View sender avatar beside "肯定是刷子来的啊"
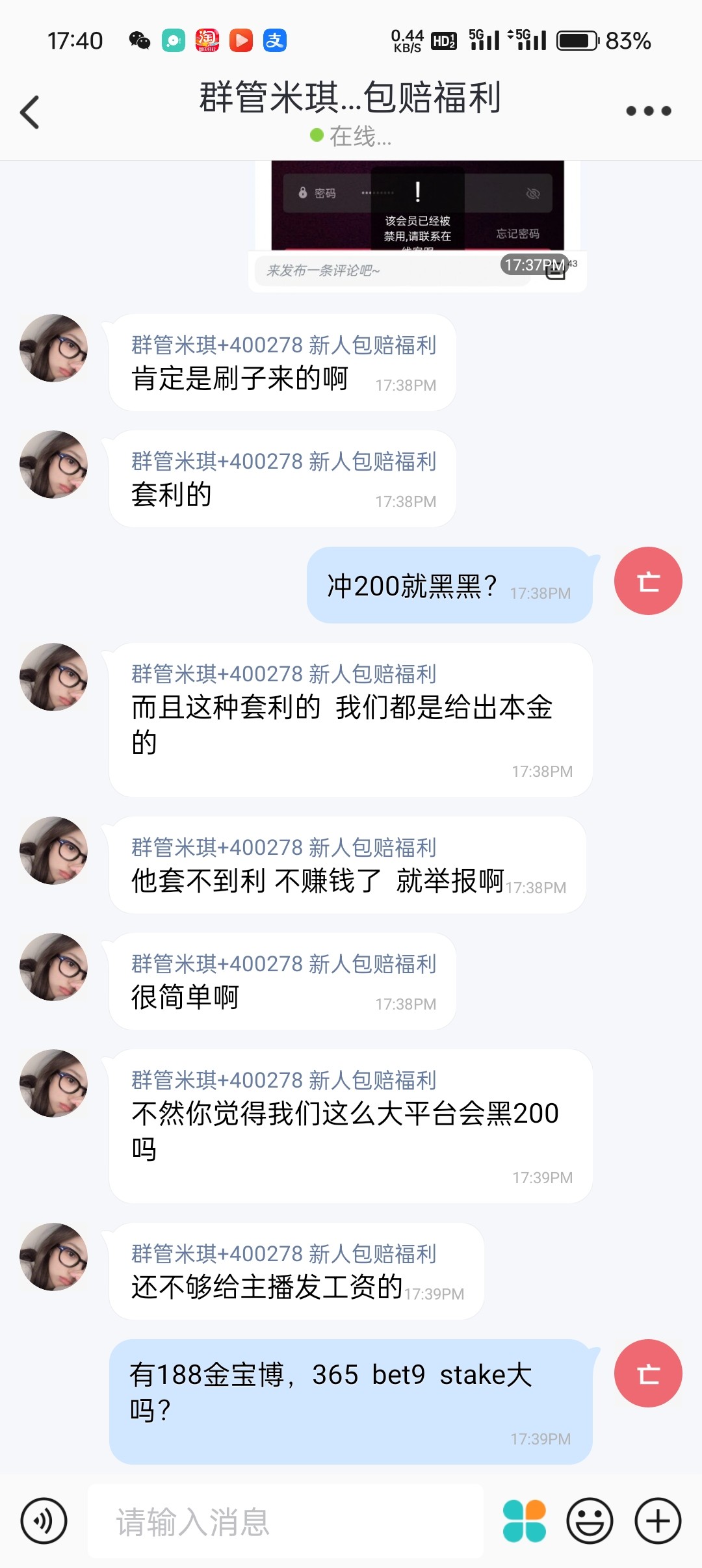Screen dimensions: 702x1568 [54, 348]
